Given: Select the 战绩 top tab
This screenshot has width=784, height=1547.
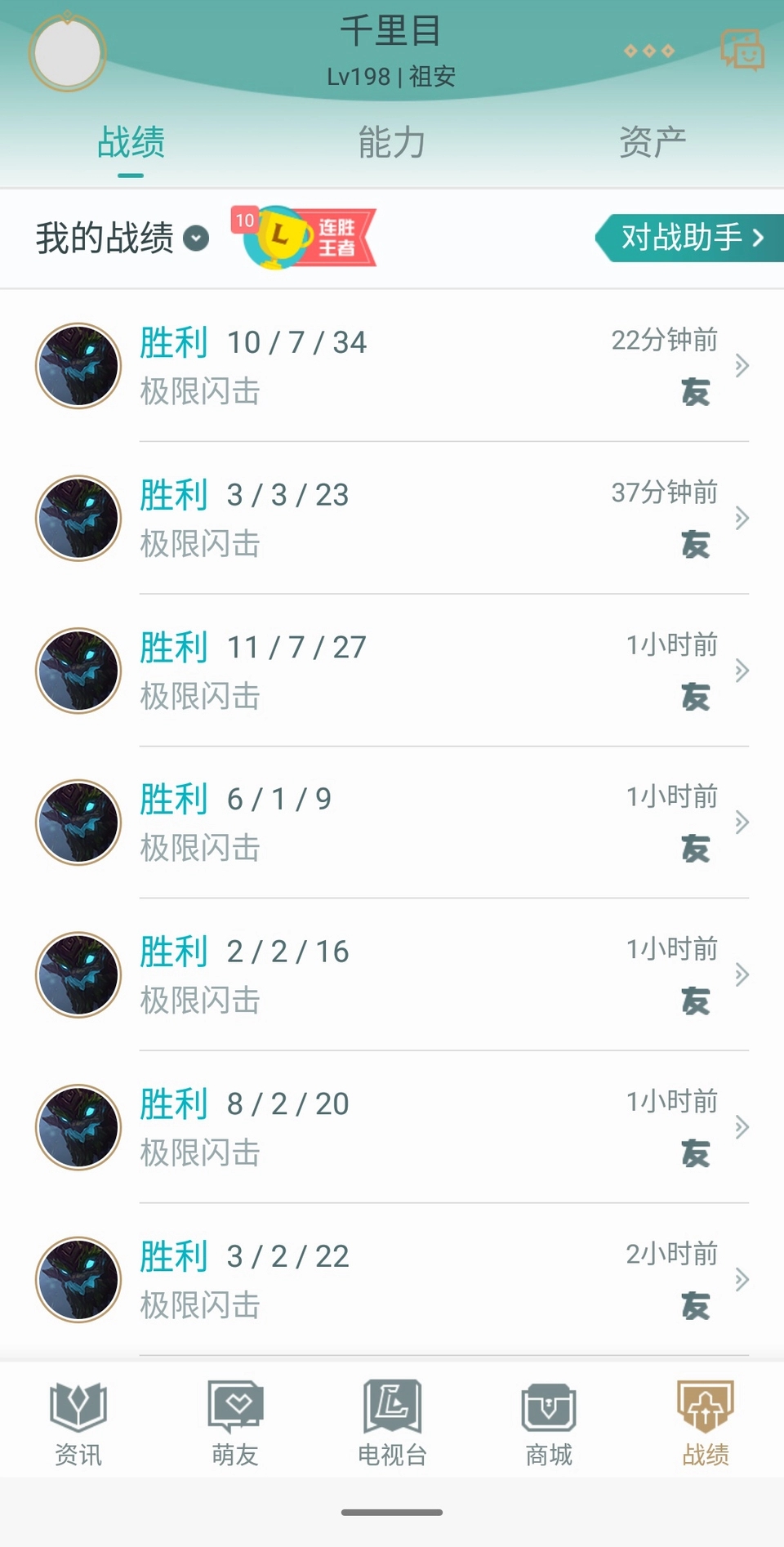Looking at the screenshot, I should [x=131, y=143].
